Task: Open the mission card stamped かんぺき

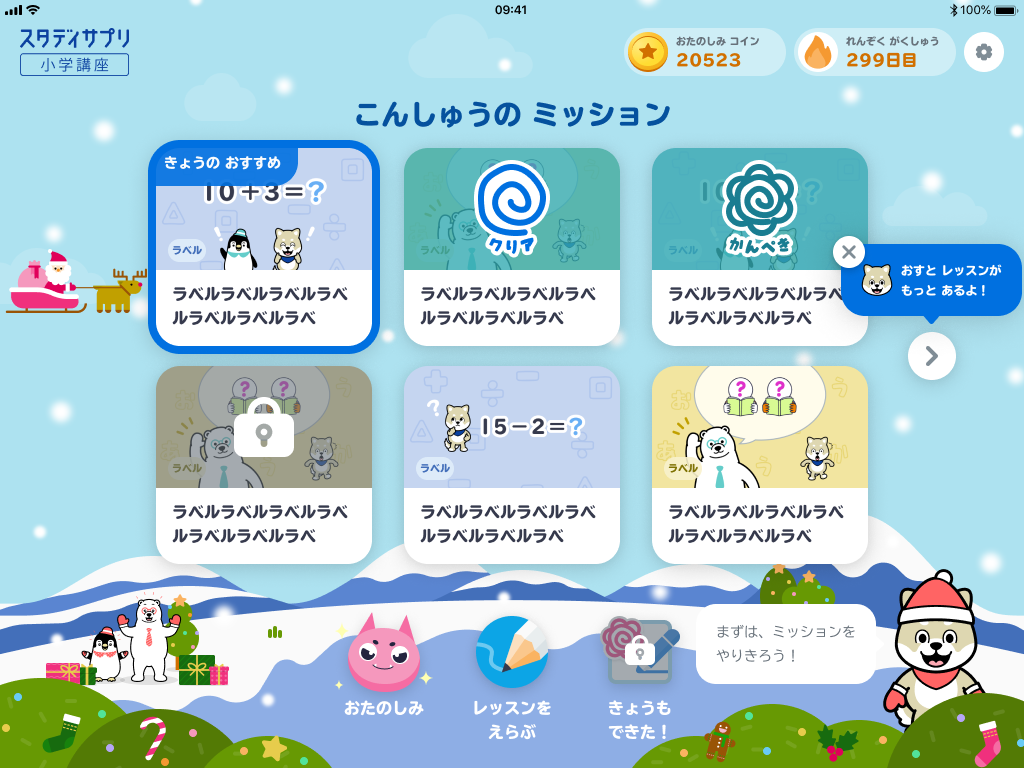Action: pos(760,247)
